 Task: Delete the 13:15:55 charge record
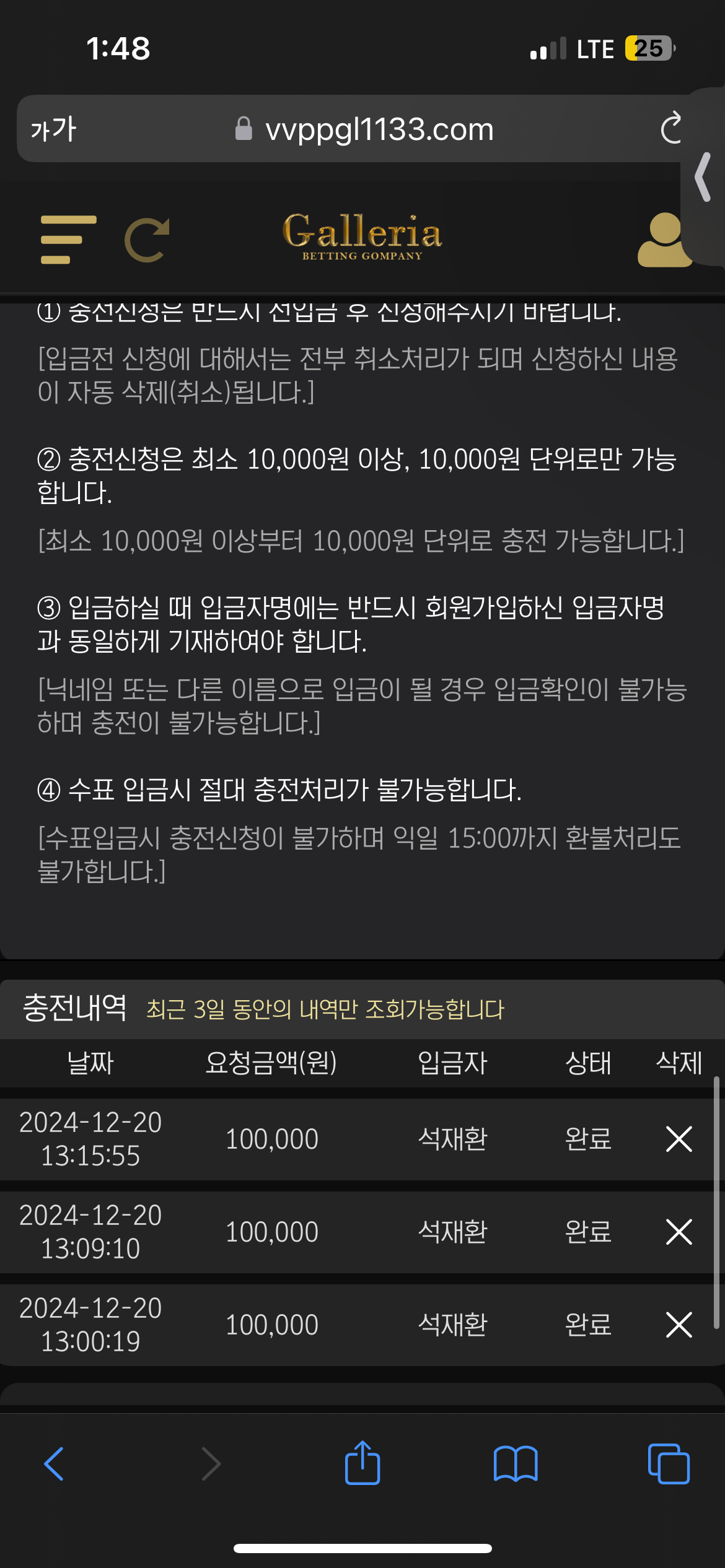(x=679, y=1139)
